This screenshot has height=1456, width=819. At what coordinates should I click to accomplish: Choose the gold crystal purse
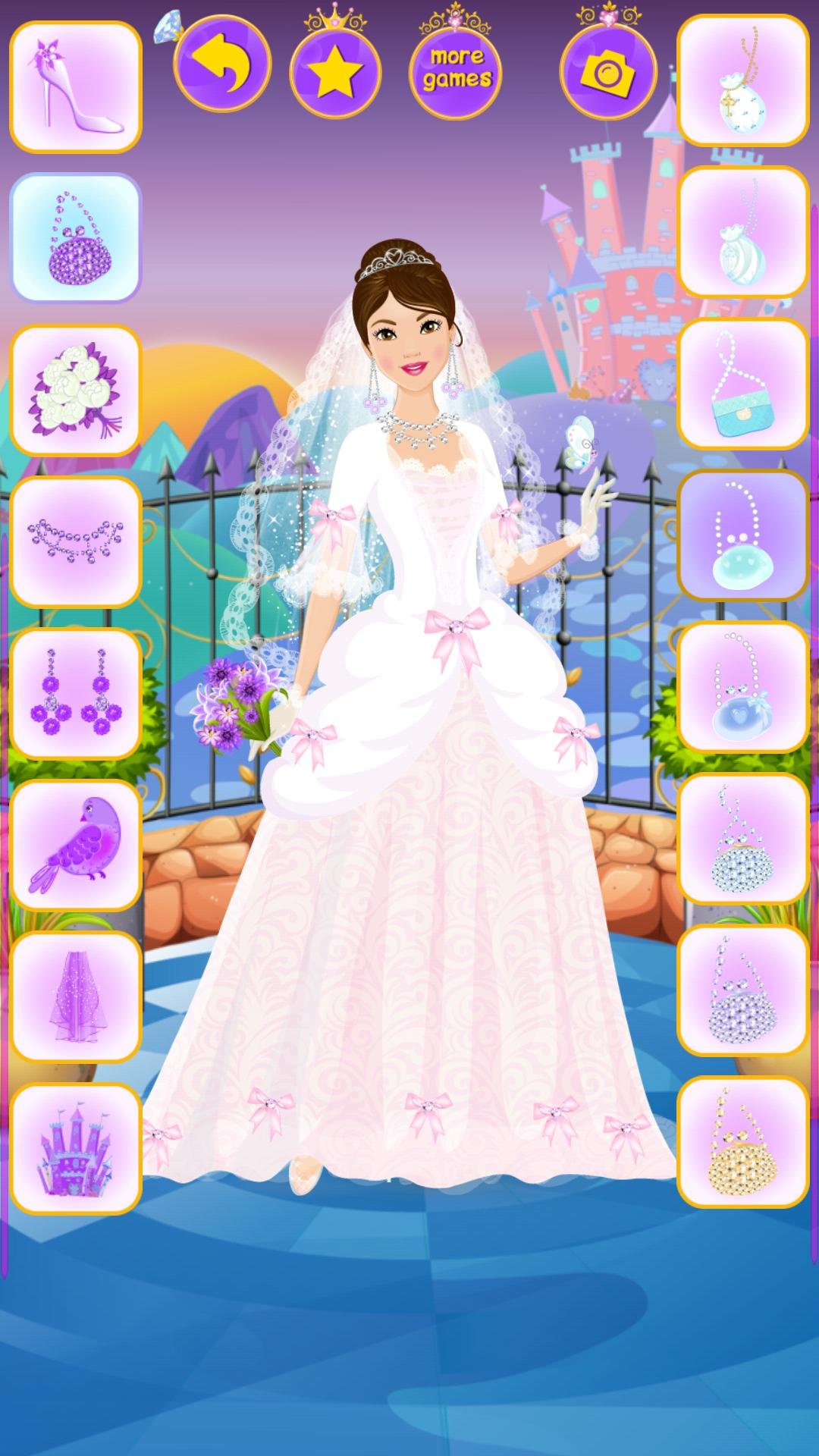coord(742,1142)
